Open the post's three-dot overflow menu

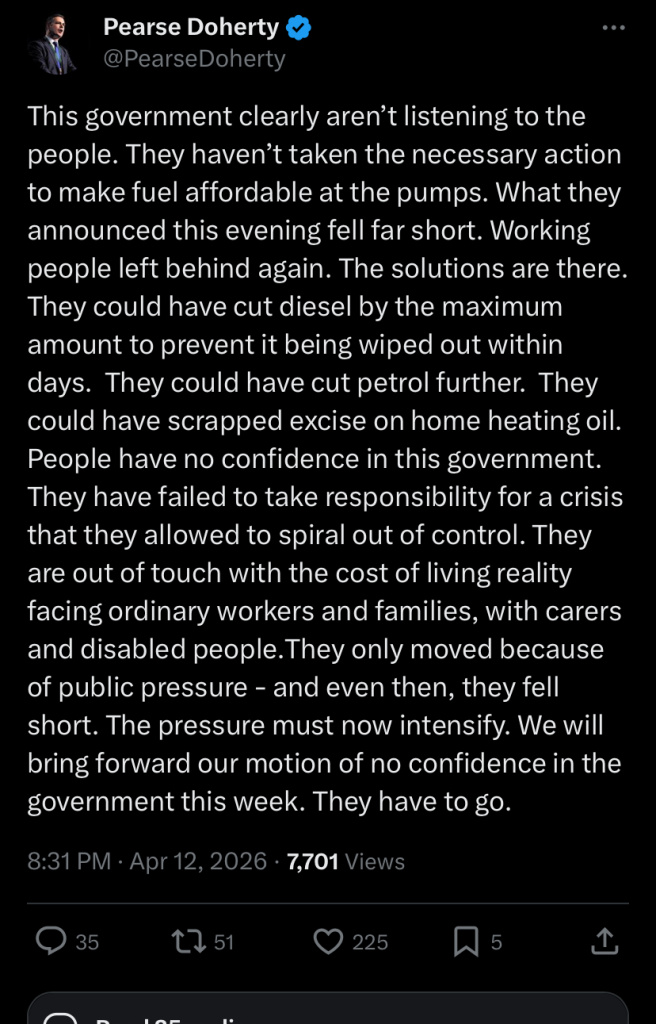pos(612,28)
